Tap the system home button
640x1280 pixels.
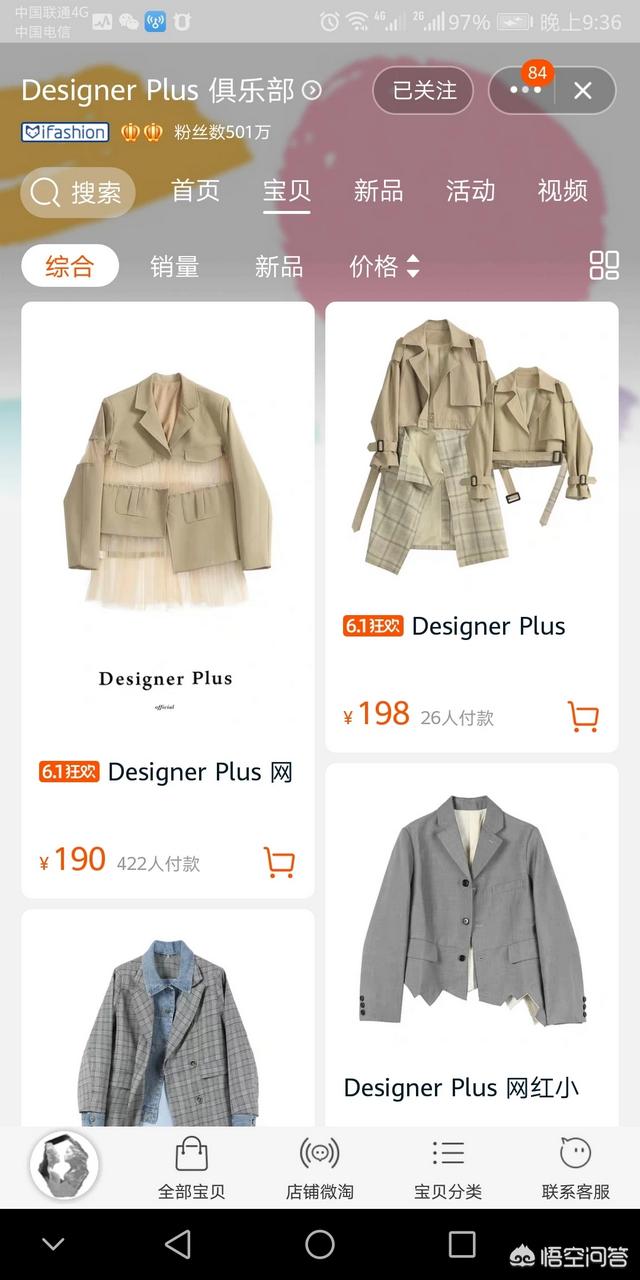[x=320, y=1244]
